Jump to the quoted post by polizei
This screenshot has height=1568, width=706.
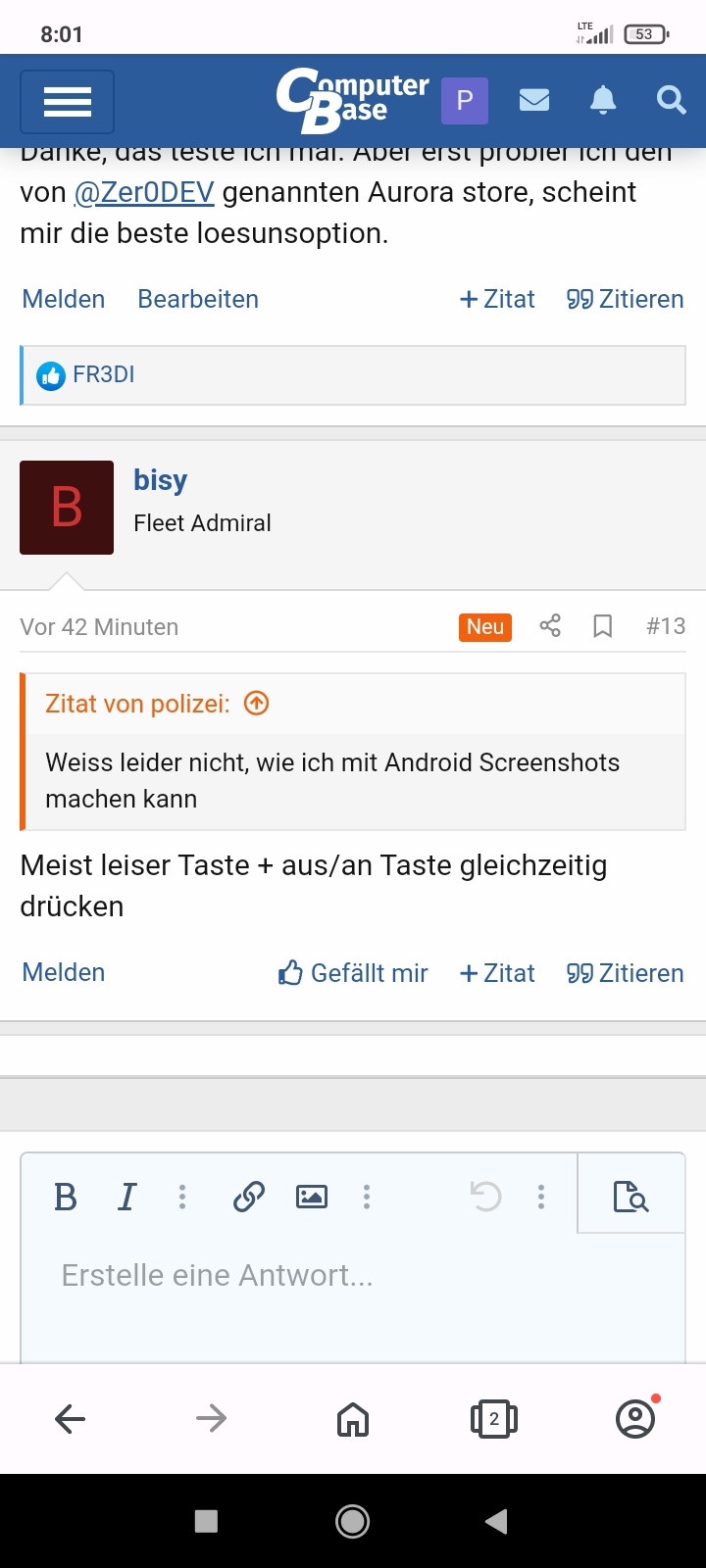click(257, 704)
